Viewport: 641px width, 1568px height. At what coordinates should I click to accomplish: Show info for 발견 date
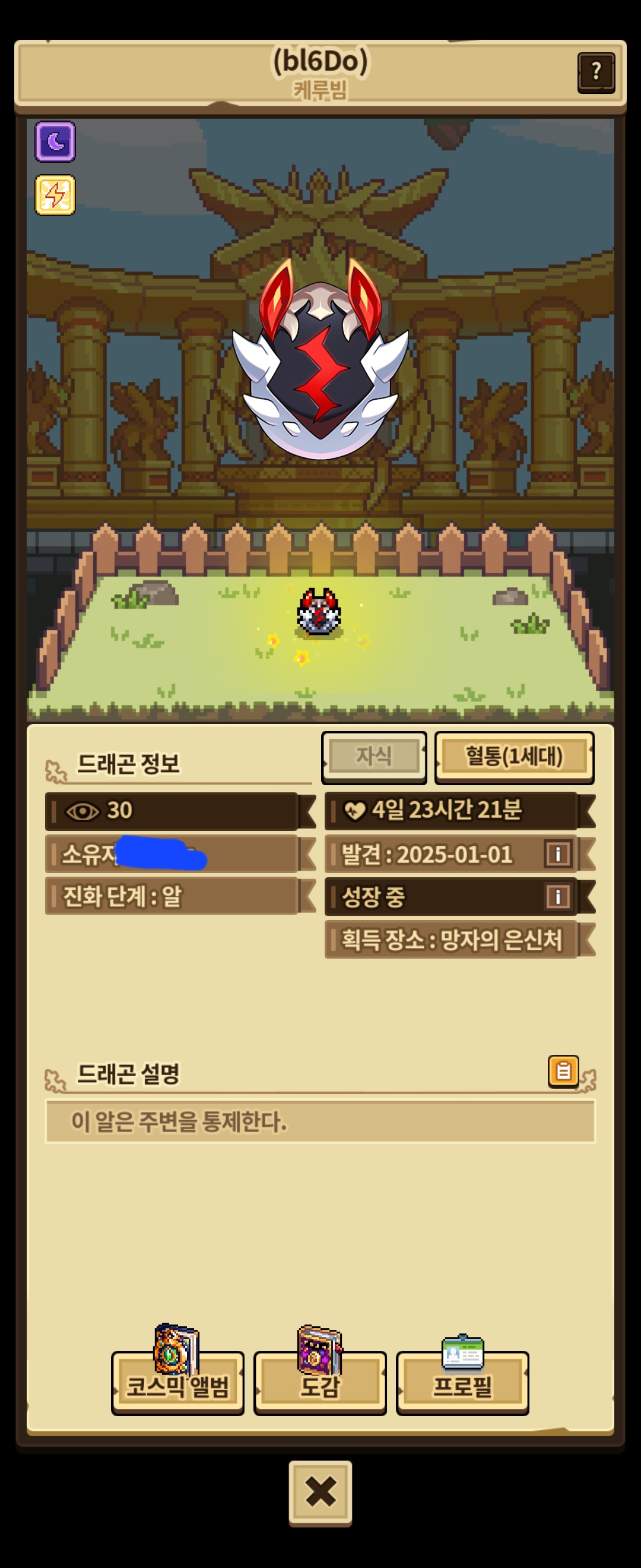pyautogui.click(x=558, y=853)
